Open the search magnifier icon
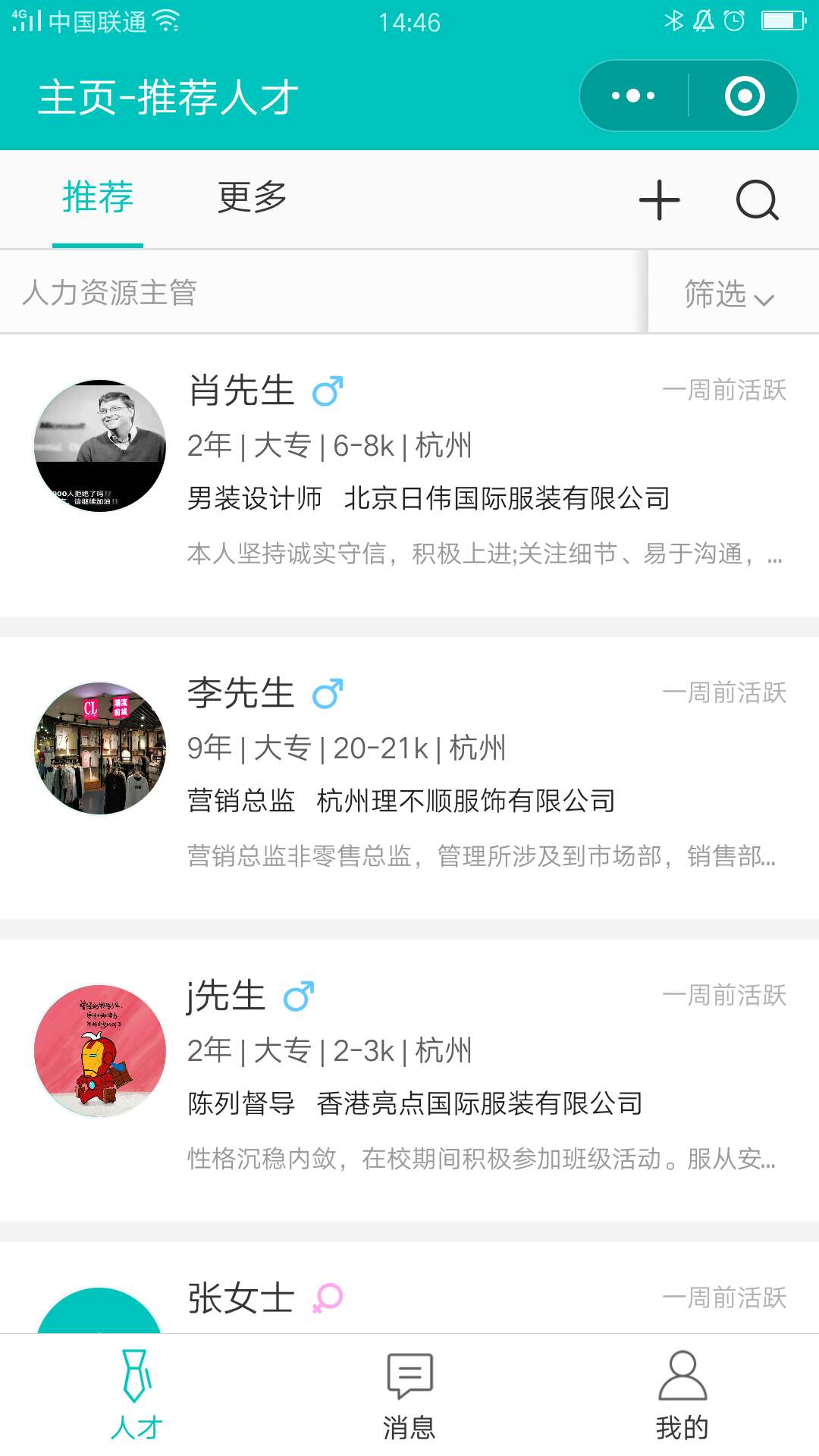This screenshot has width=819, height=1456. point(757,200)
